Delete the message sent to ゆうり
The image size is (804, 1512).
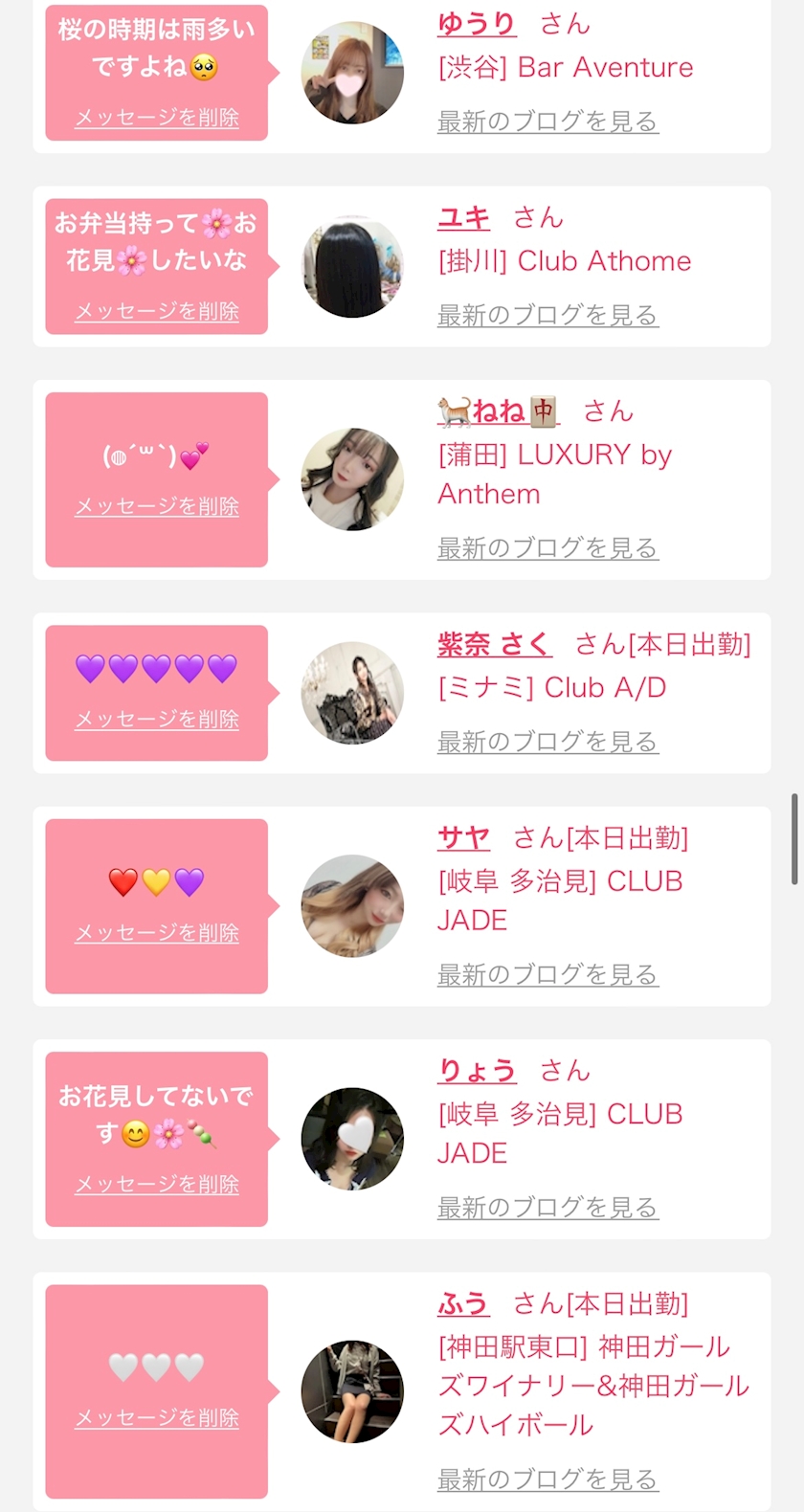(x=157, y=118)
